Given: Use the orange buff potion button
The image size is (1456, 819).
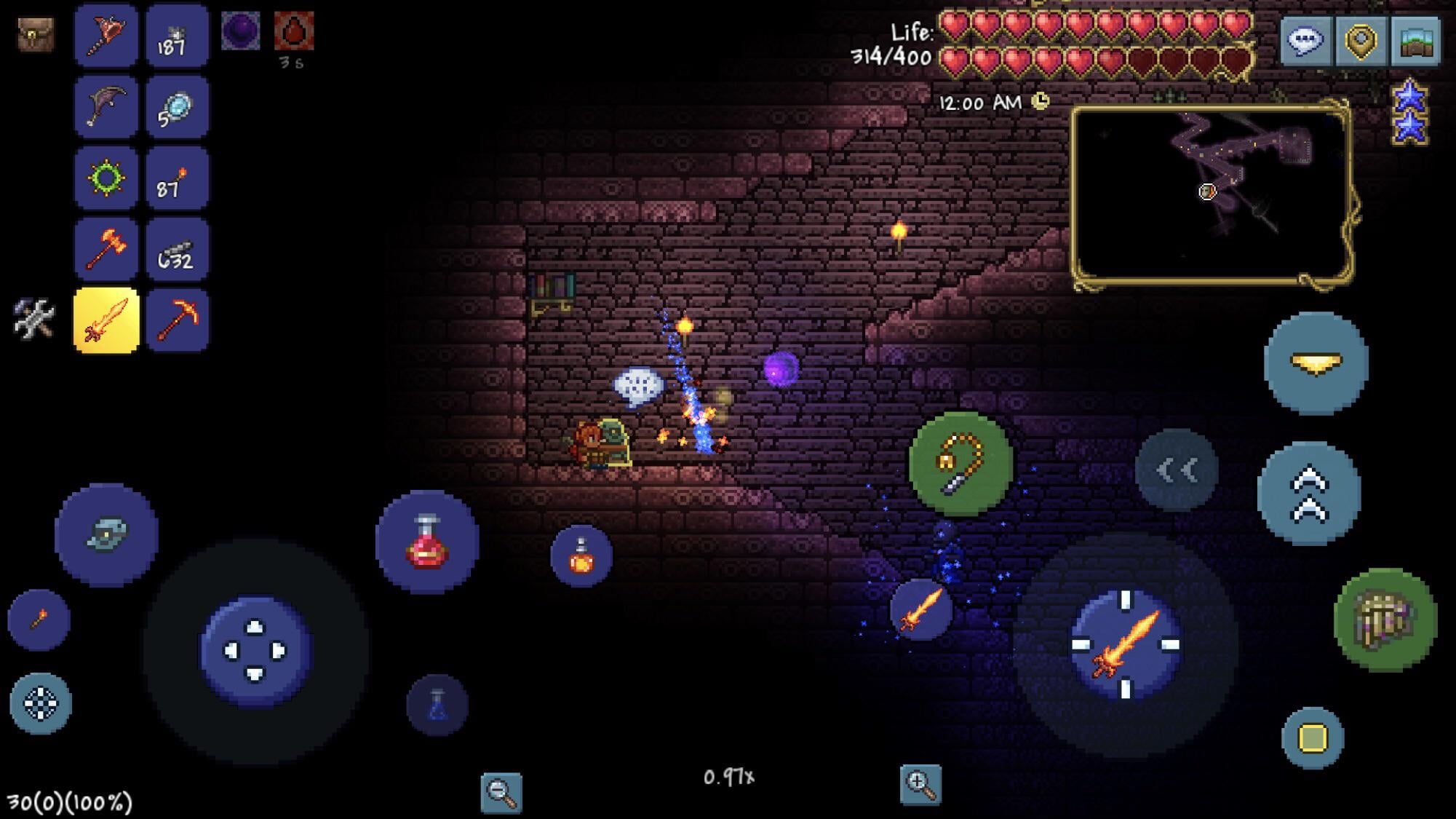Looking at the screenshot, I should (x=581, y=556).
